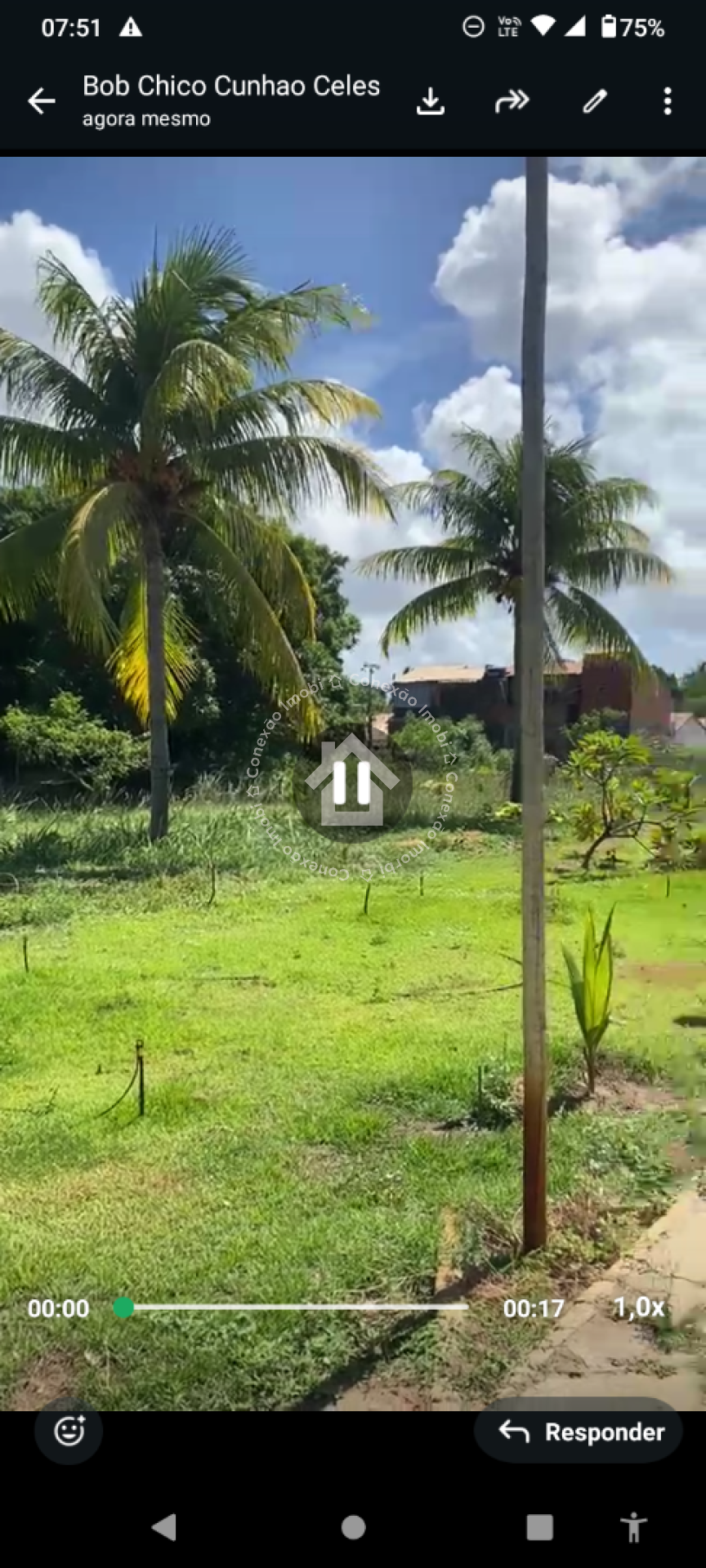
Task: Tap Responder to reply to the video
Action: pyautogui.click(x=579, y=1431)
